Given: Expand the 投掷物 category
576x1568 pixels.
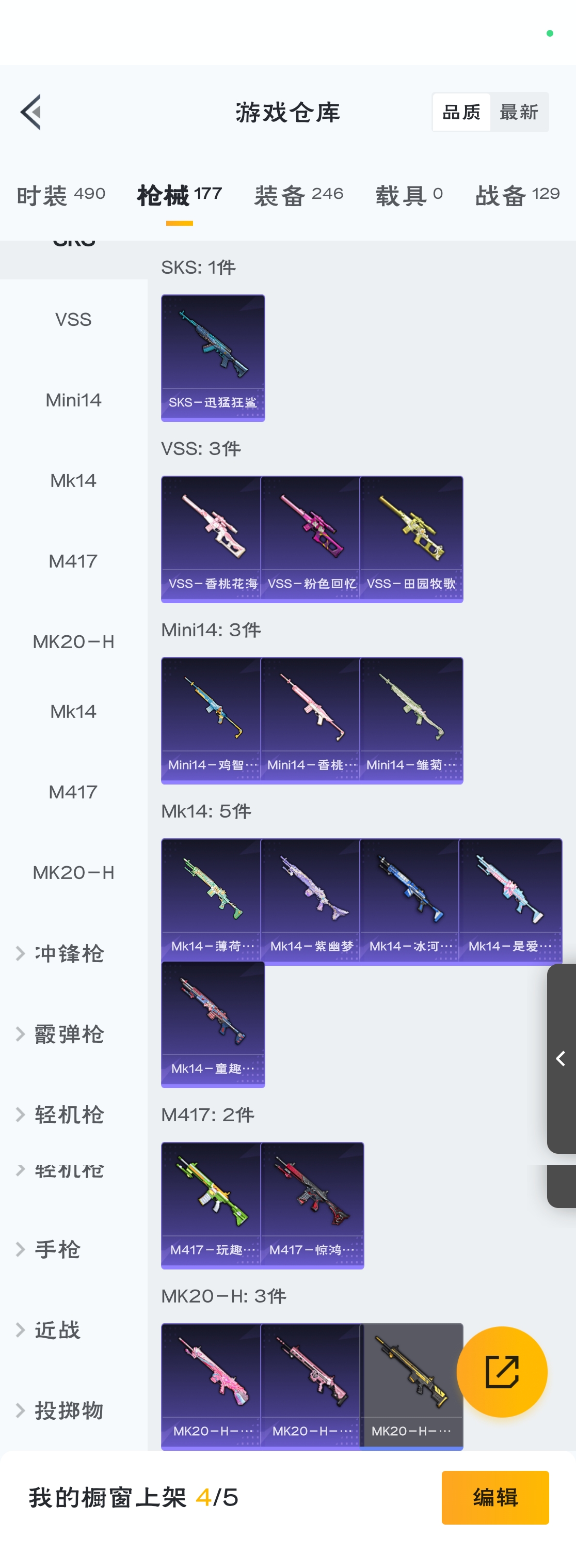Looking at the screenshot, I should pos(68,1410).
